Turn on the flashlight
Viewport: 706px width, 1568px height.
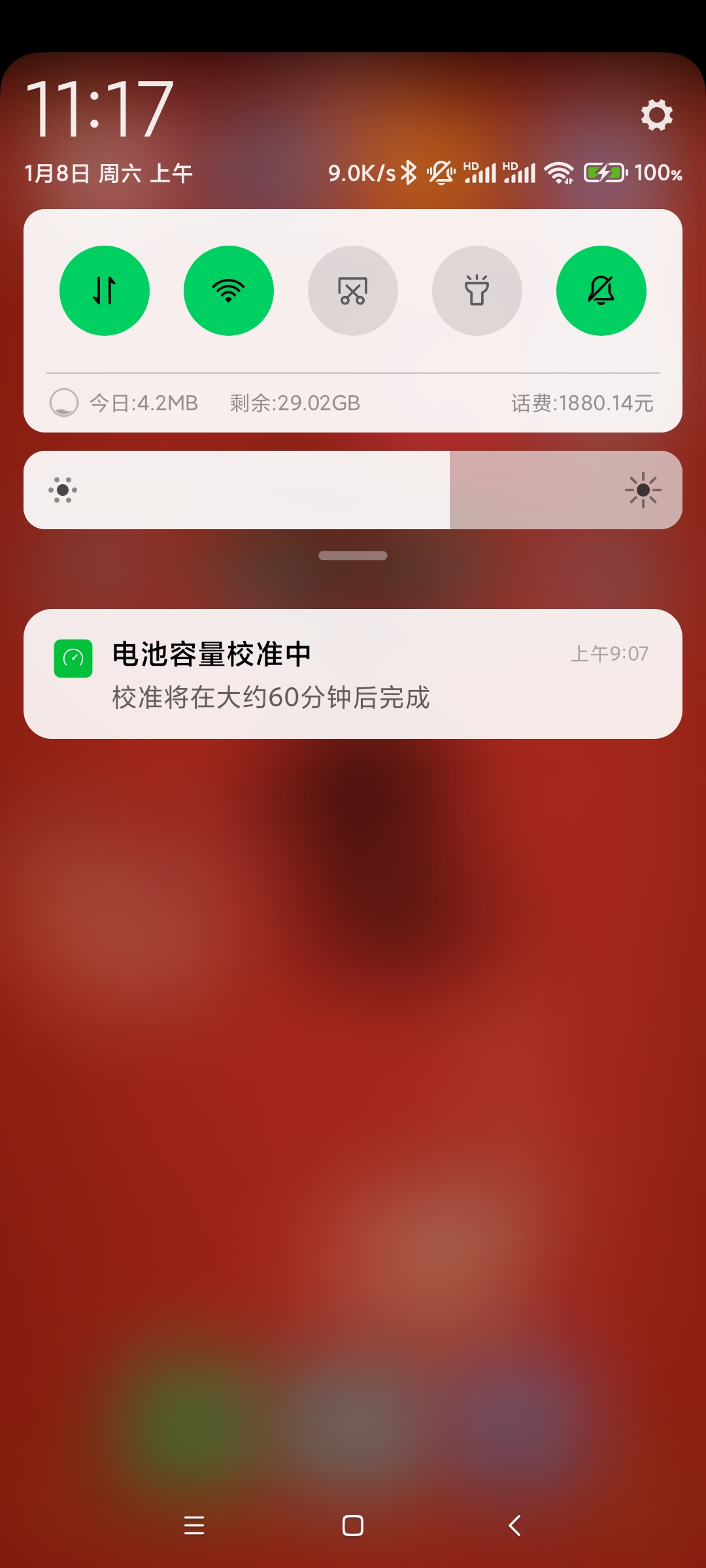pos(477,291)
